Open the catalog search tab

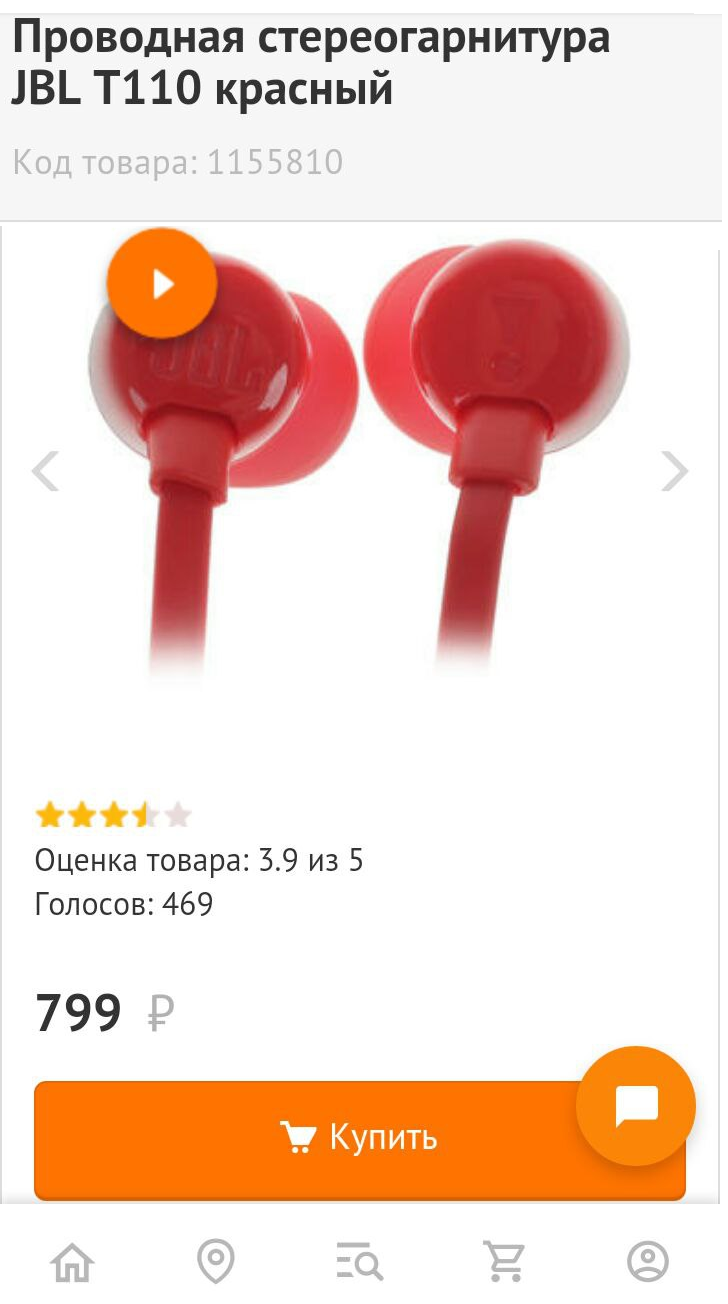point(359,1262)
